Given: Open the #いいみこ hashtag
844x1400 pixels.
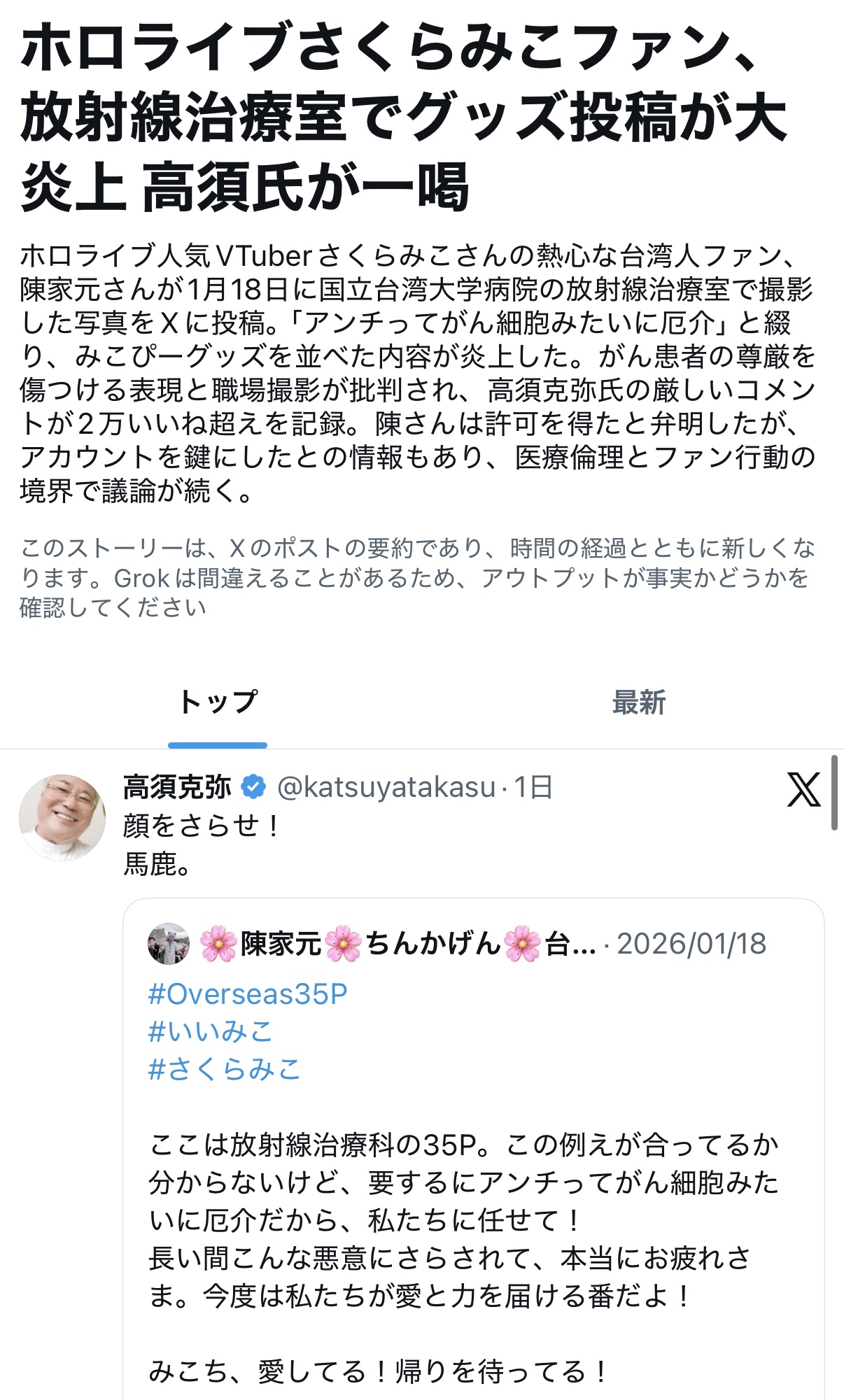Looking at the screenshot, I should 210,1032.
